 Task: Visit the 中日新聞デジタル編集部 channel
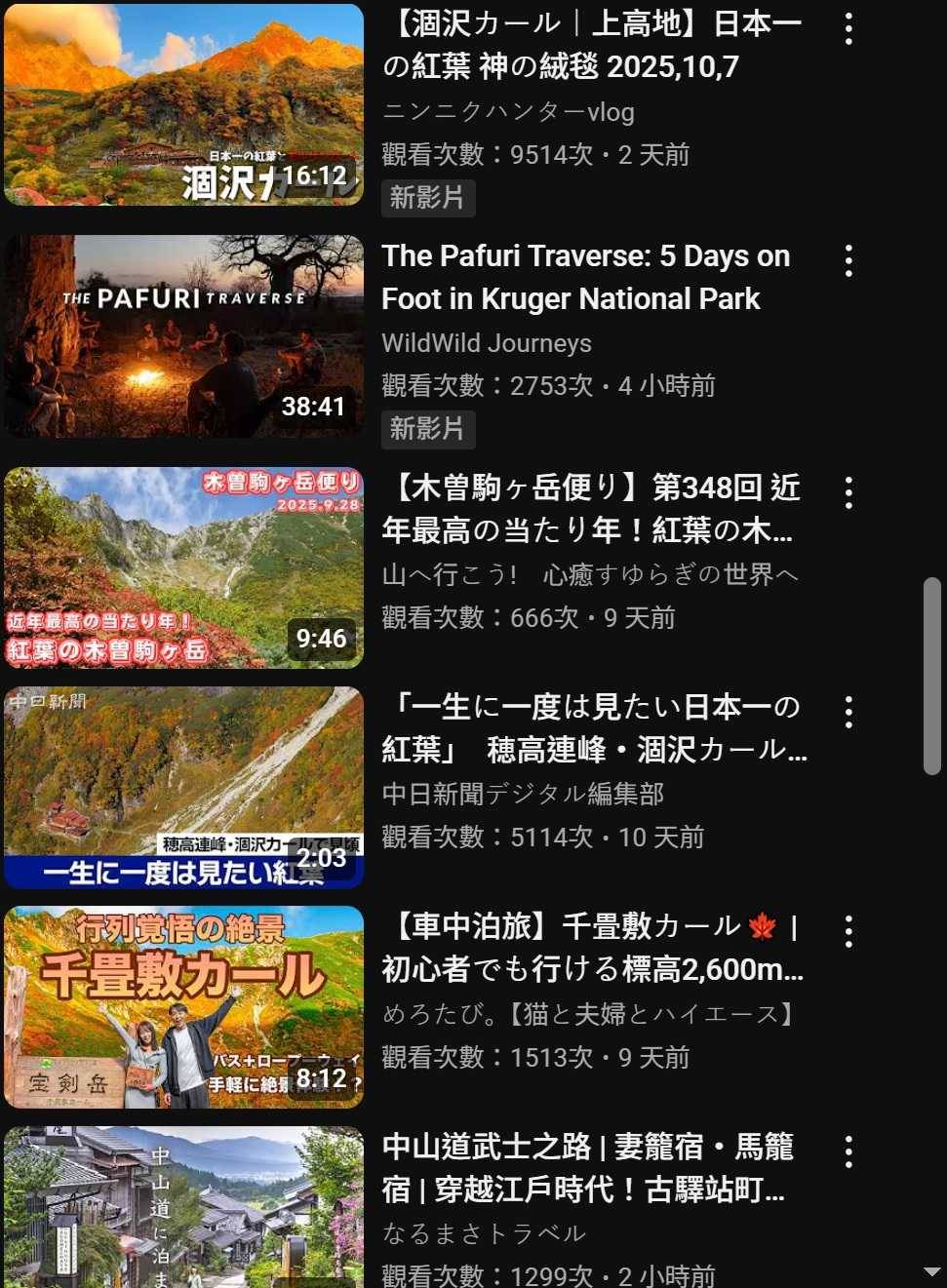523,794
